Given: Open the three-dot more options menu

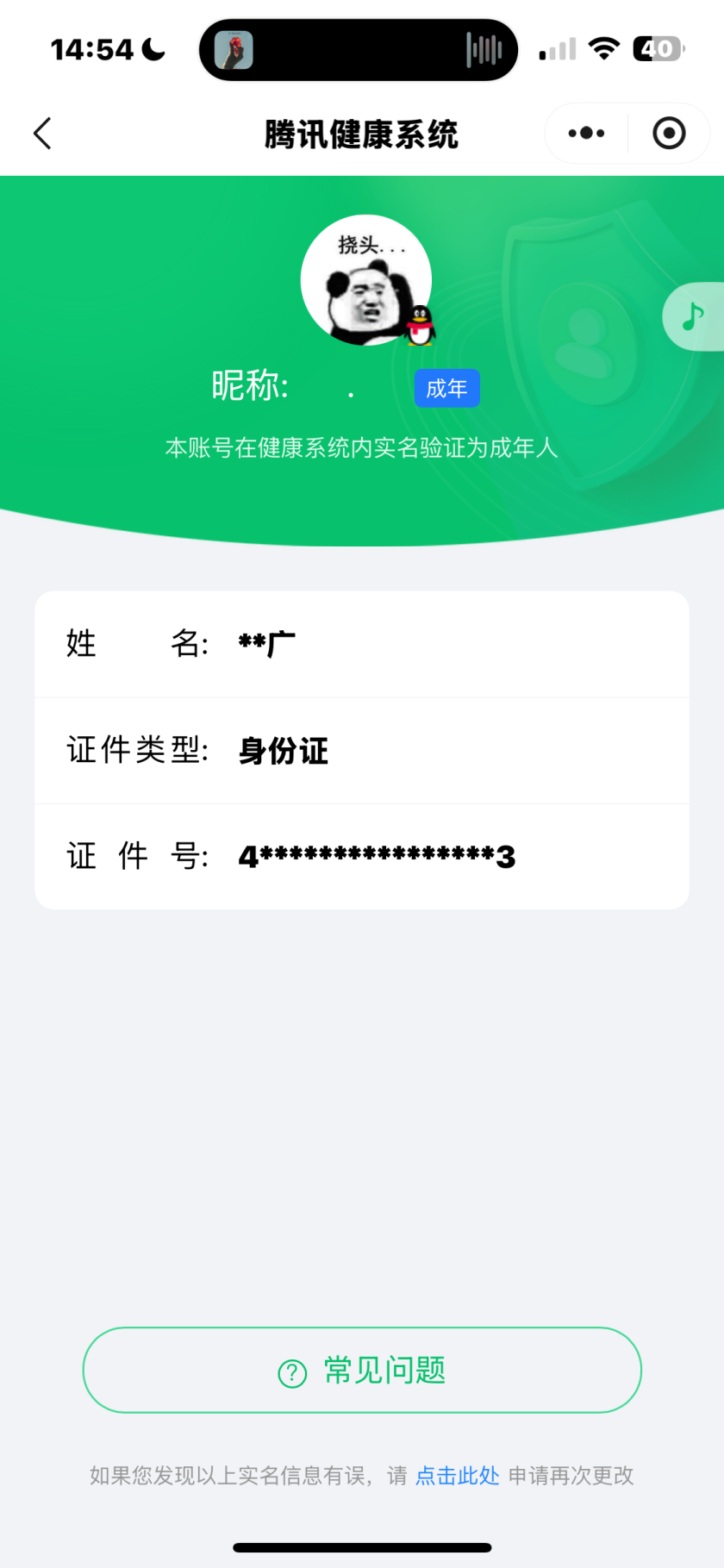Looking at the screenshot, I should 585,134.
